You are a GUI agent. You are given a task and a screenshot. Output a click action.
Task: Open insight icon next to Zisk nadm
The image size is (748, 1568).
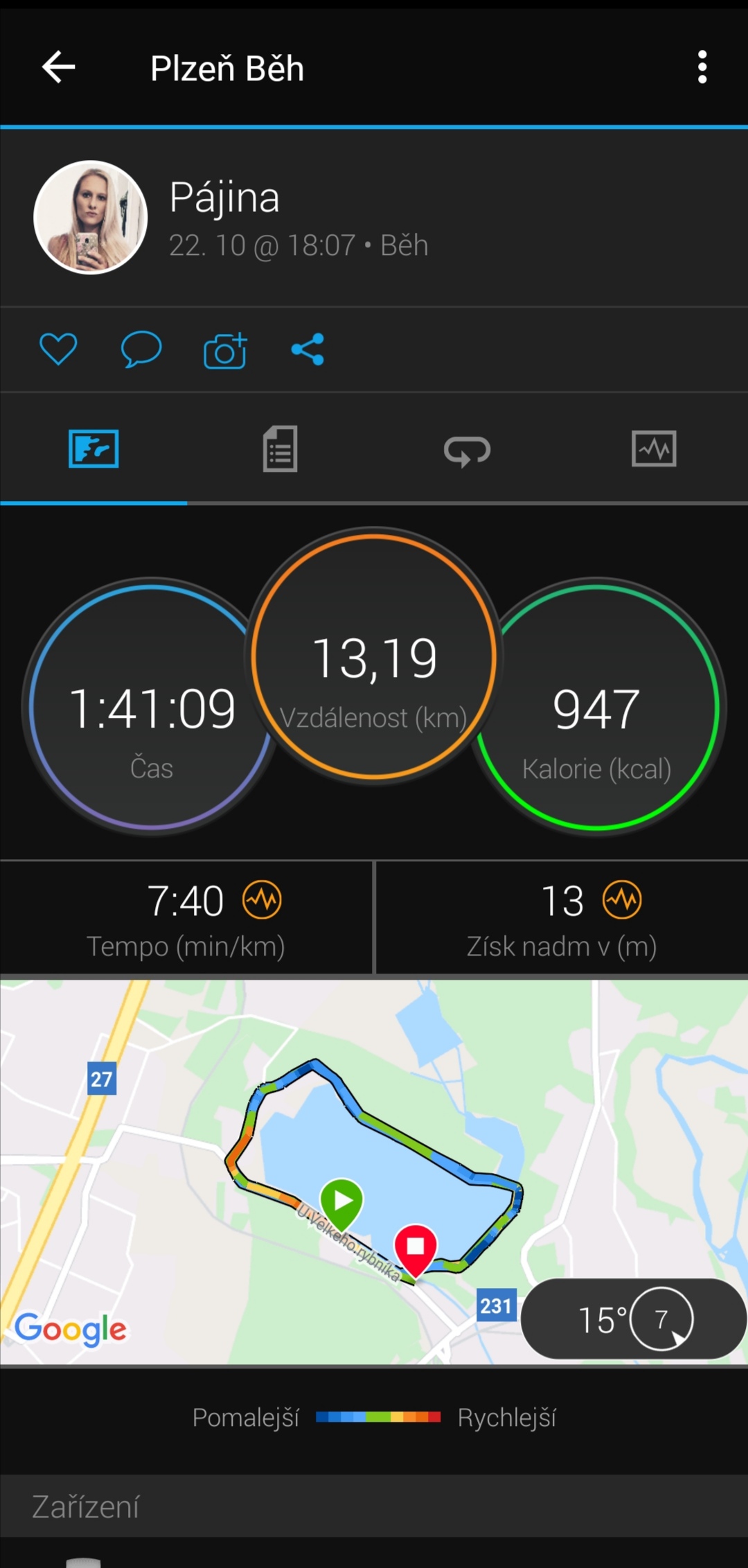[622, 900]
